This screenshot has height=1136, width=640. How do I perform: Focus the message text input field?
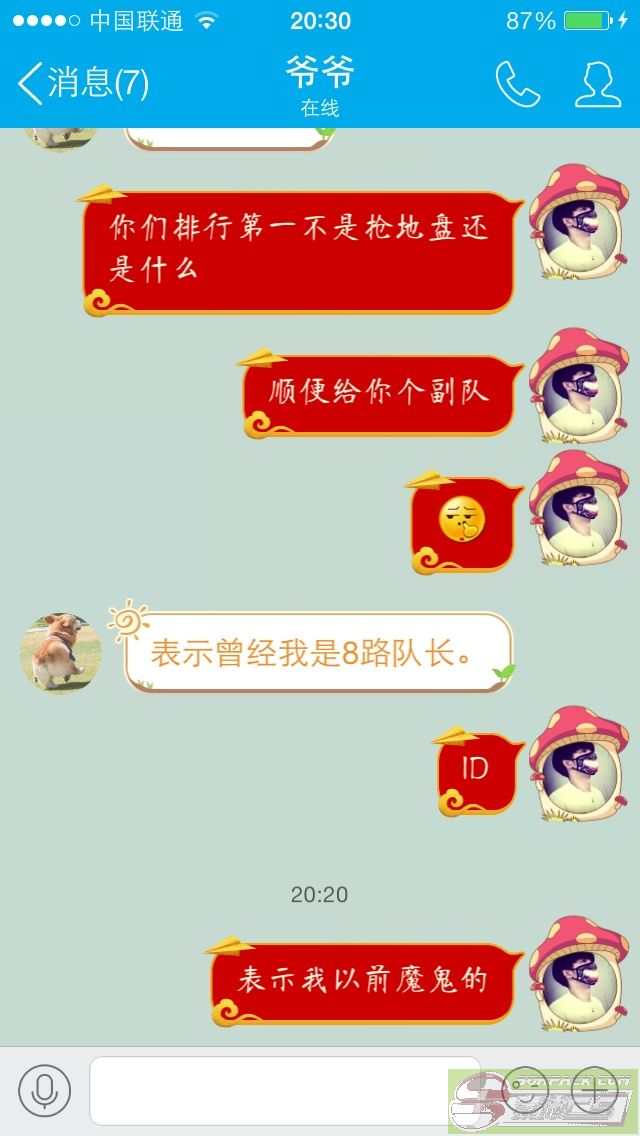tap(284, 1090)
